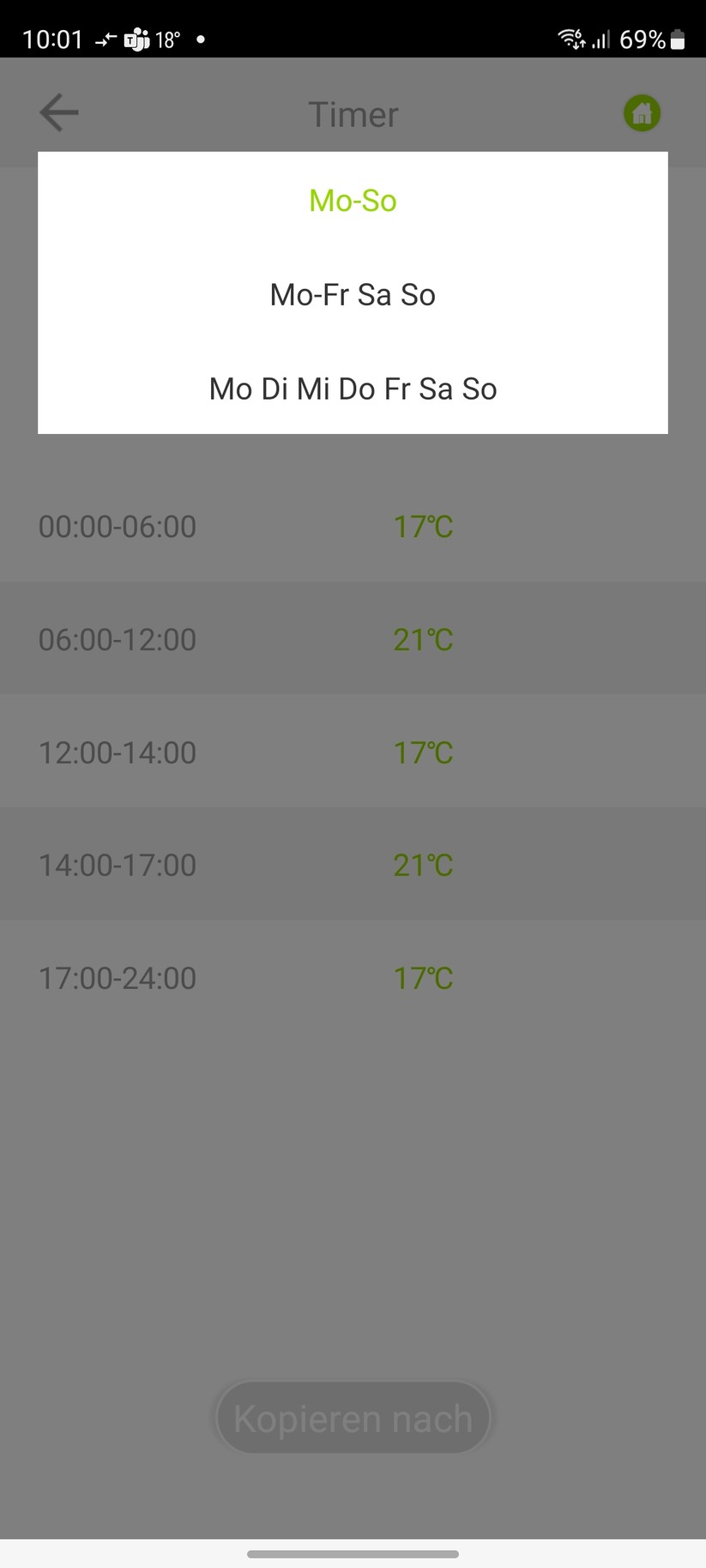Tap the 17:00-24:00 schedule entry
Image resolution: width=706 pixels, height=1568 pixels.
pyautogui.click(x=353, y=977)
